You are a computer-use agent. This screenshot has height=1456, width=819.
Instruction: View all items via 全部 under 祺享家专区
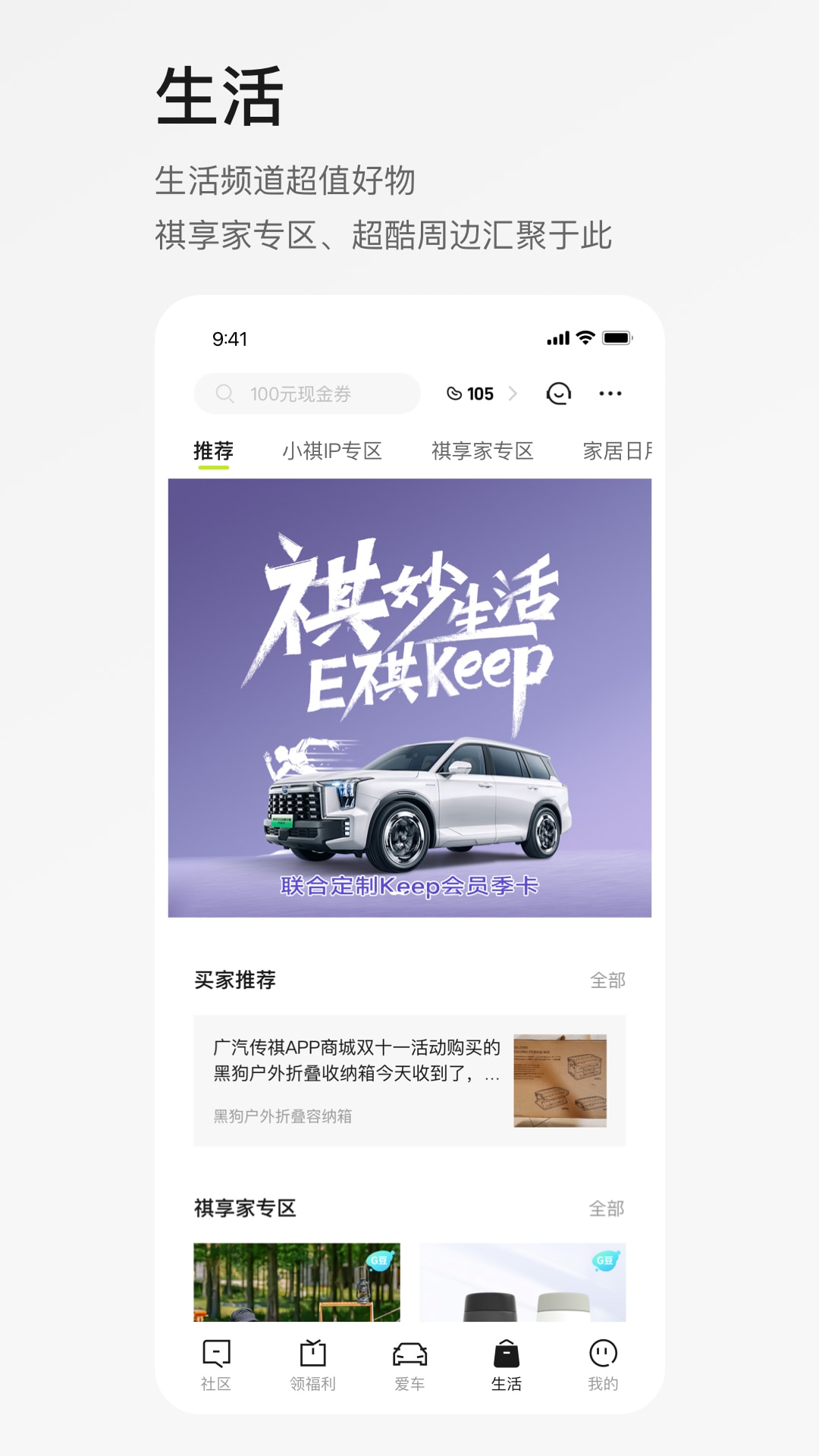pyautogui.click(x=607, y=1210)
